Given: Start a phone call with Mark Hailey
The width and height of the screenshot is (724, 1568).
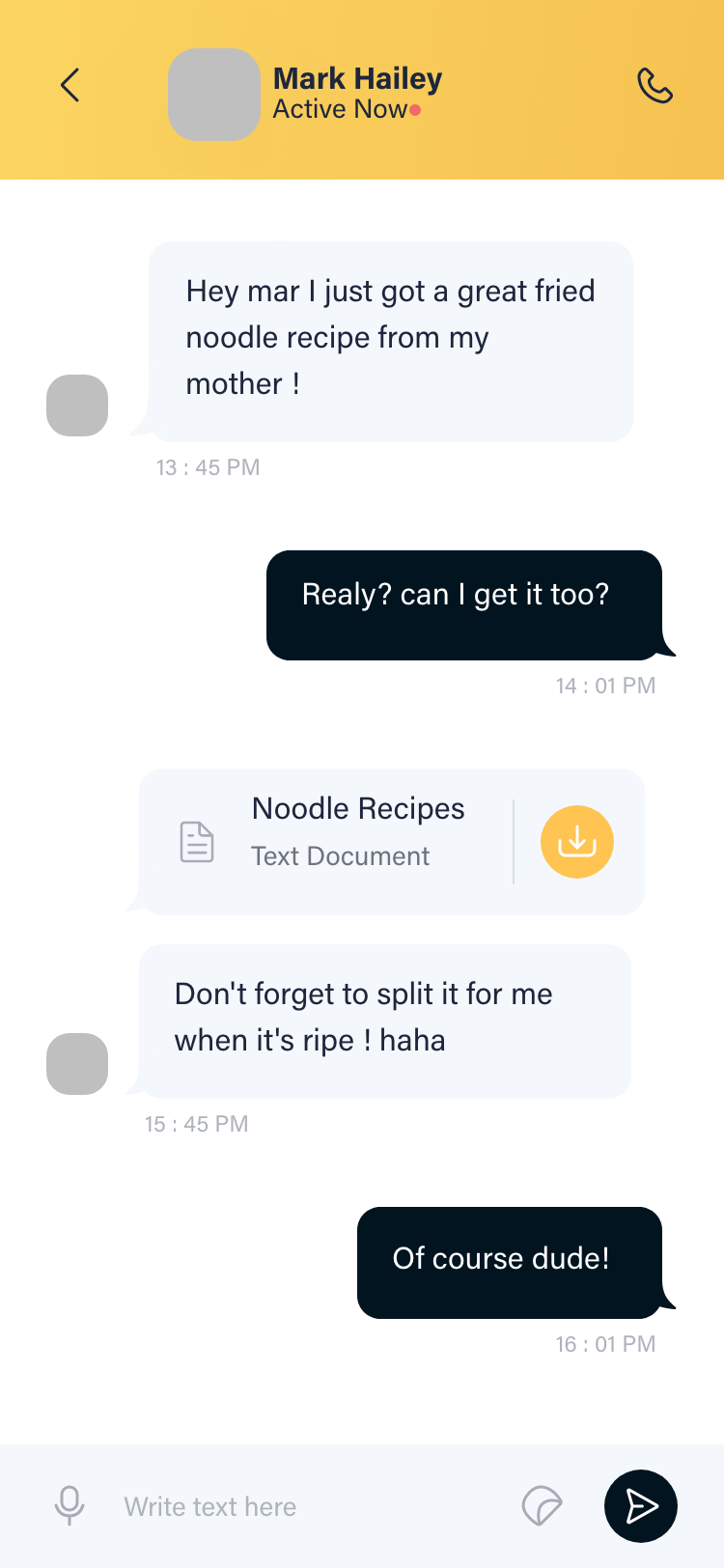Looking at the screenshot, I should [x=654, y=86].
